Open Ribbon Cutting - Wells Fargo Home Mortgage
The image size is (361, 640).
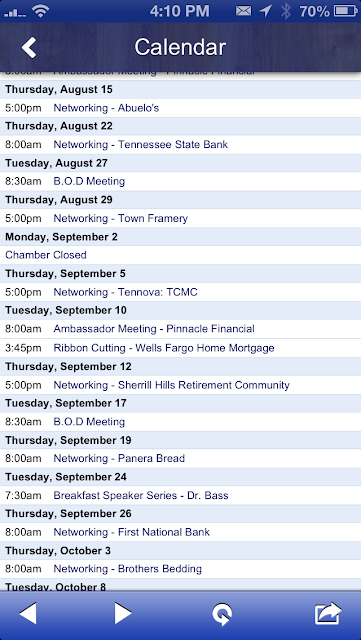point(164,348)
